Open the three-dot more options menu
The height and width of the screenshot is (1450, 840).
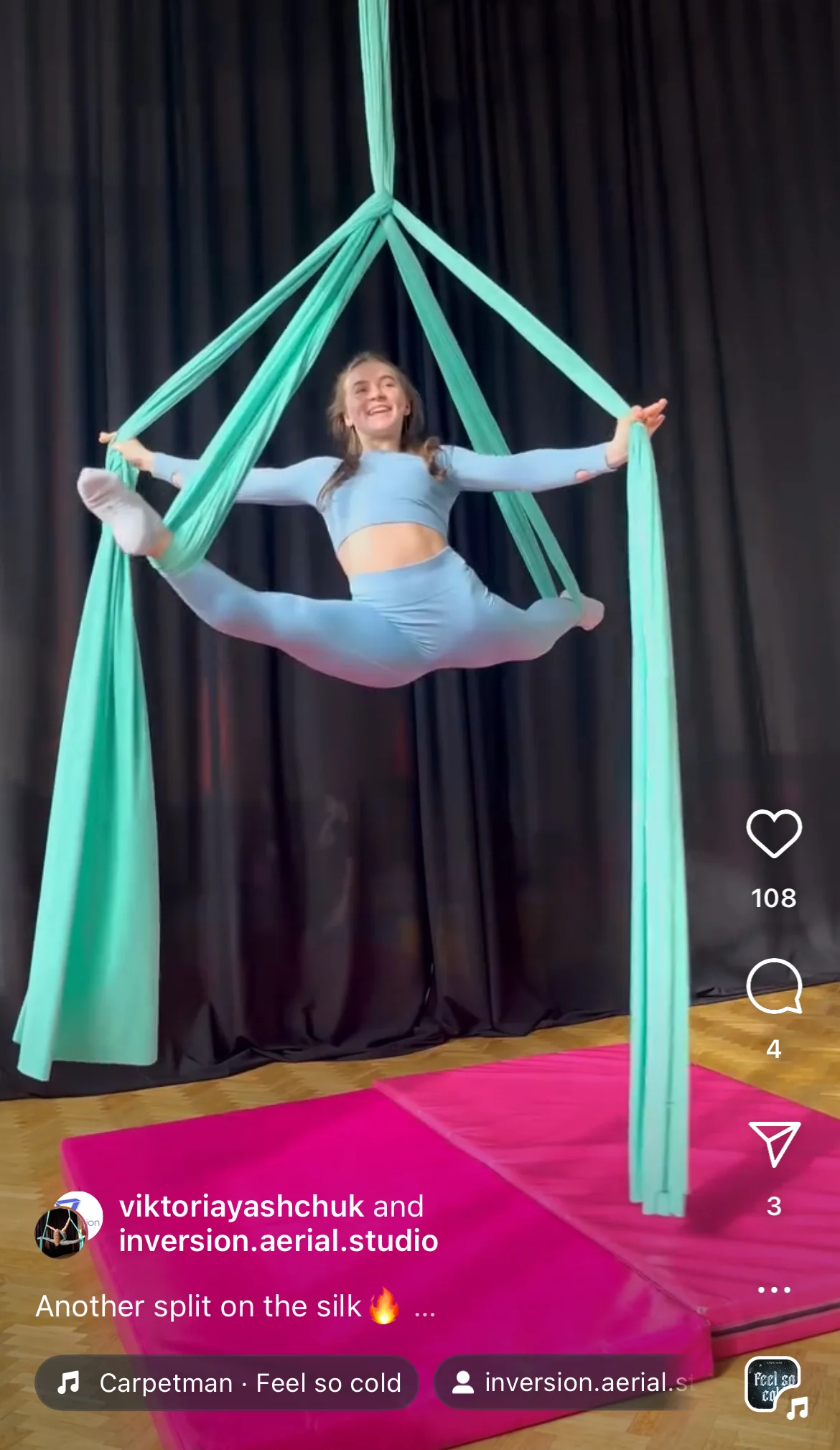click(774, 1290)
